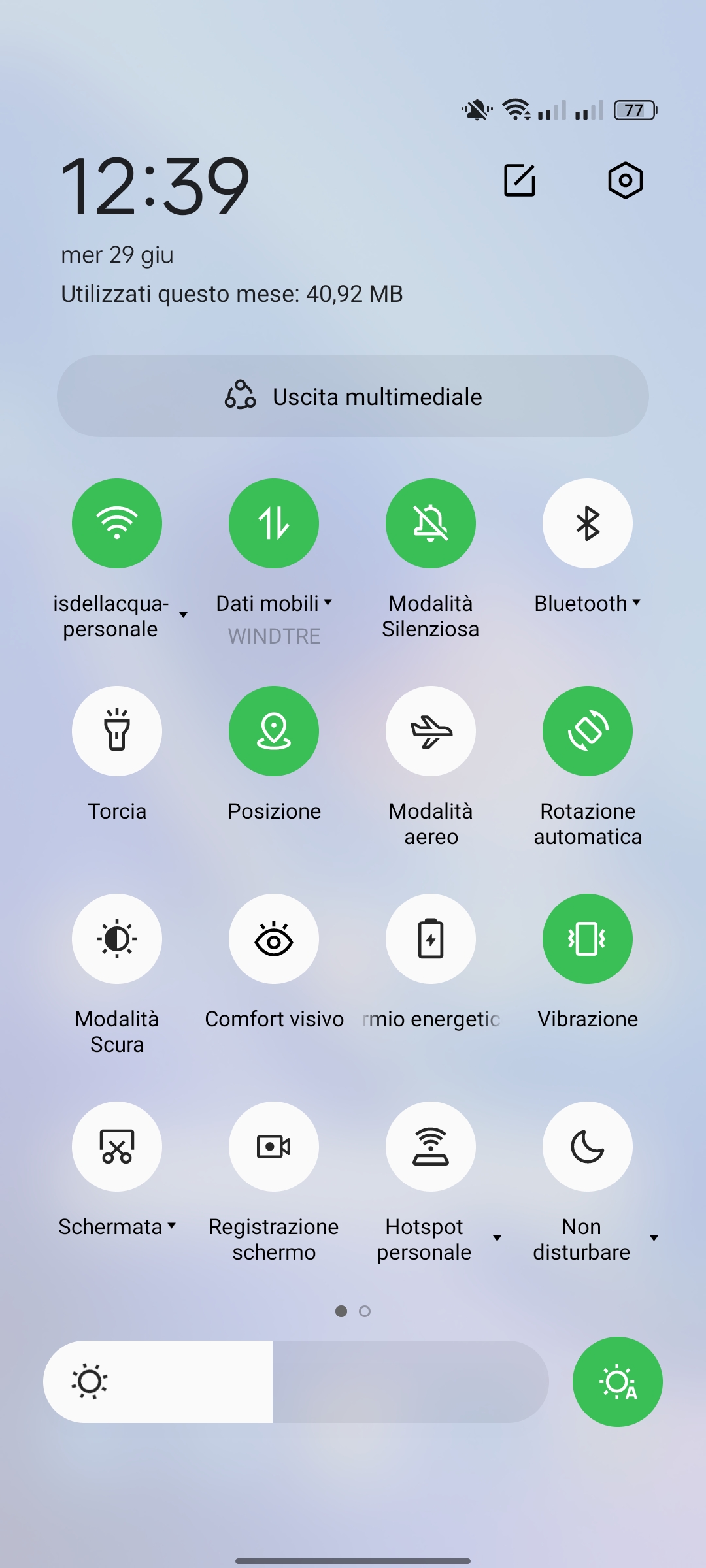
Task: Enable Bluetooth
Action: click(588, 523)
